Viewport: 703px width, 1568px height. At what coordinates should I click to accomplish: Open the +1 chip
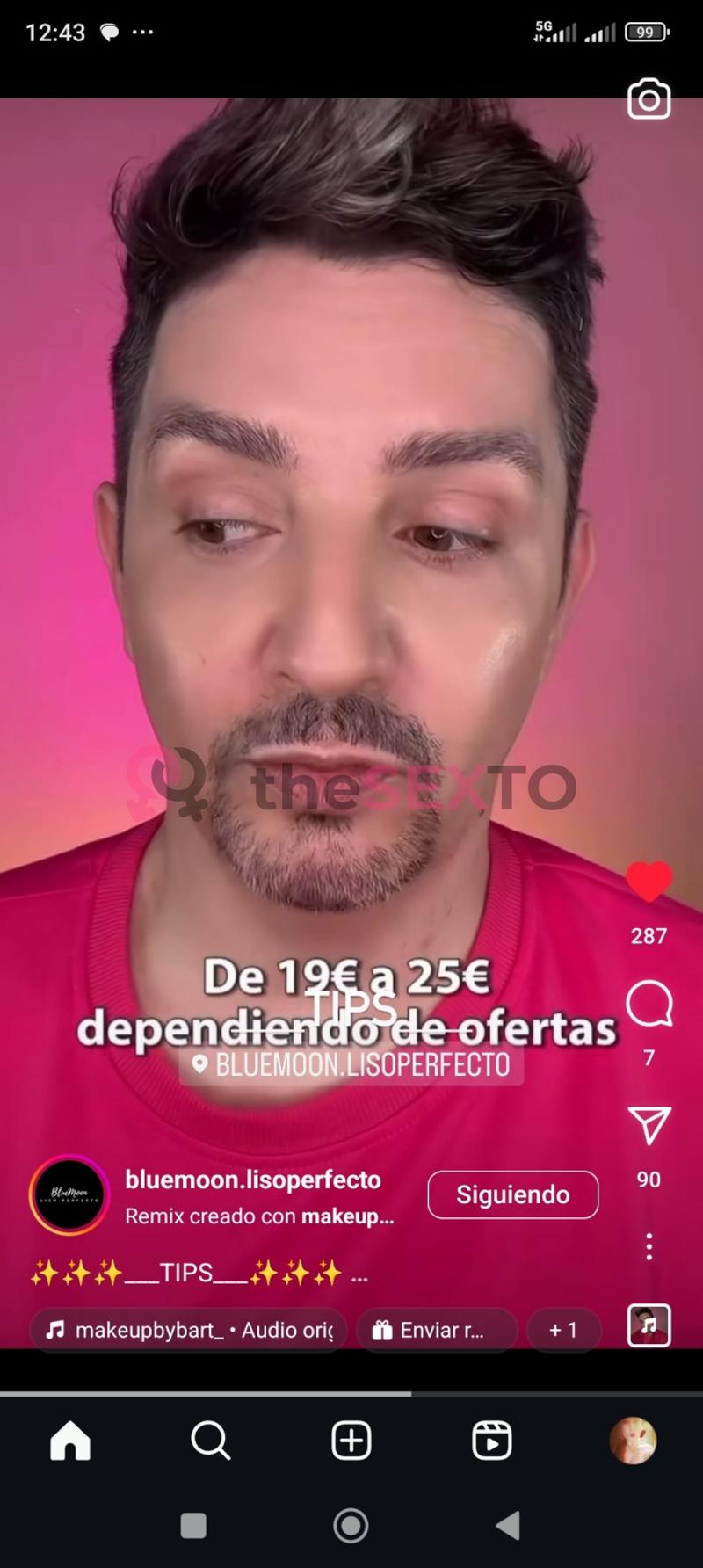(x=563, y=1330)
